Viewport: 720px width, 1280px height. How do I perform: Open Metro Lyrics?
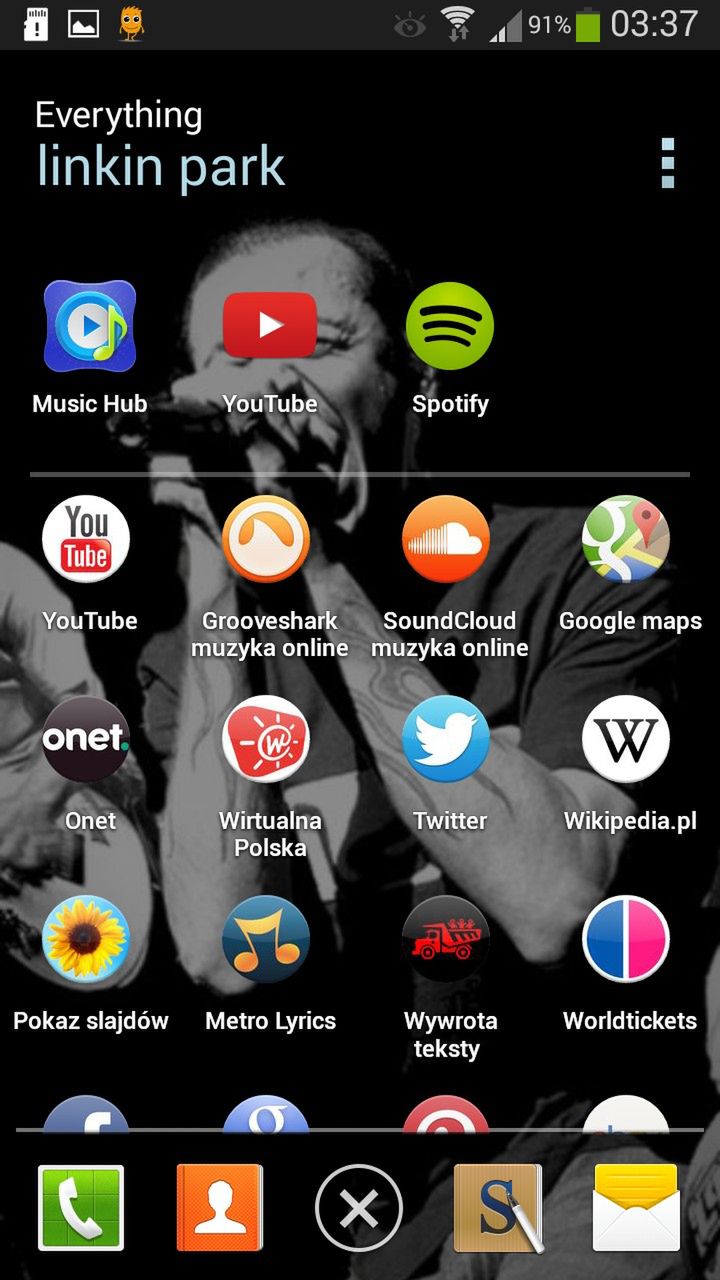pyautogui.click(x=266, y=939)
